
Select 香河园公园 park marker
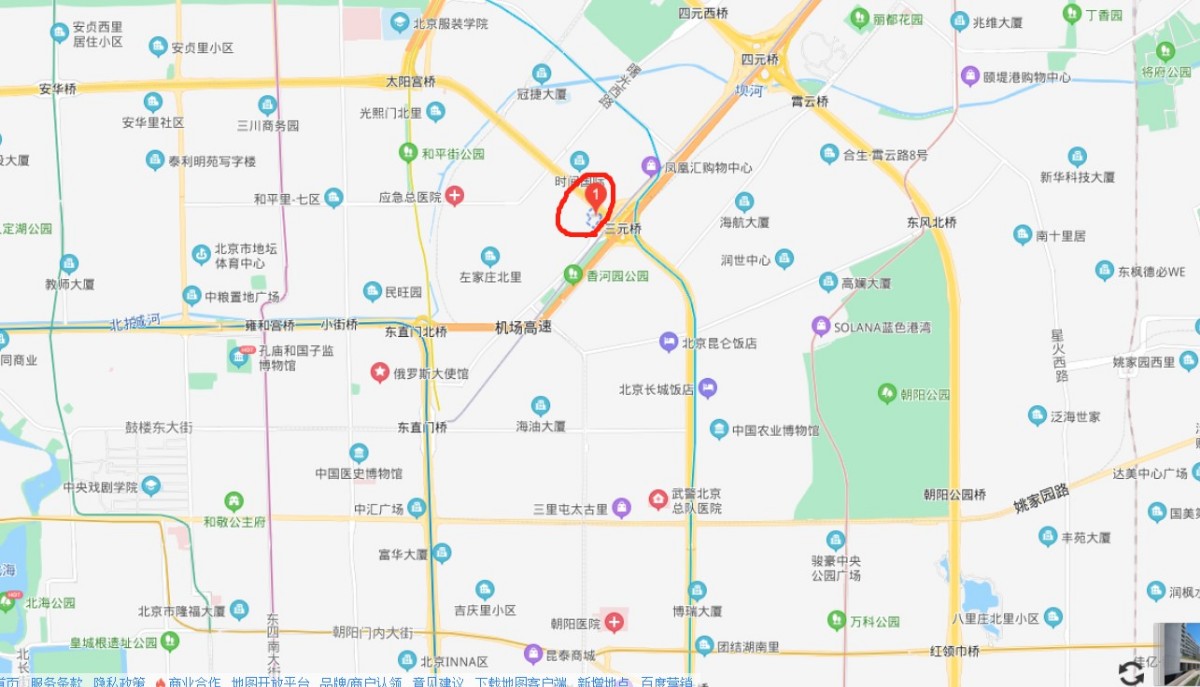pos(573,274)
